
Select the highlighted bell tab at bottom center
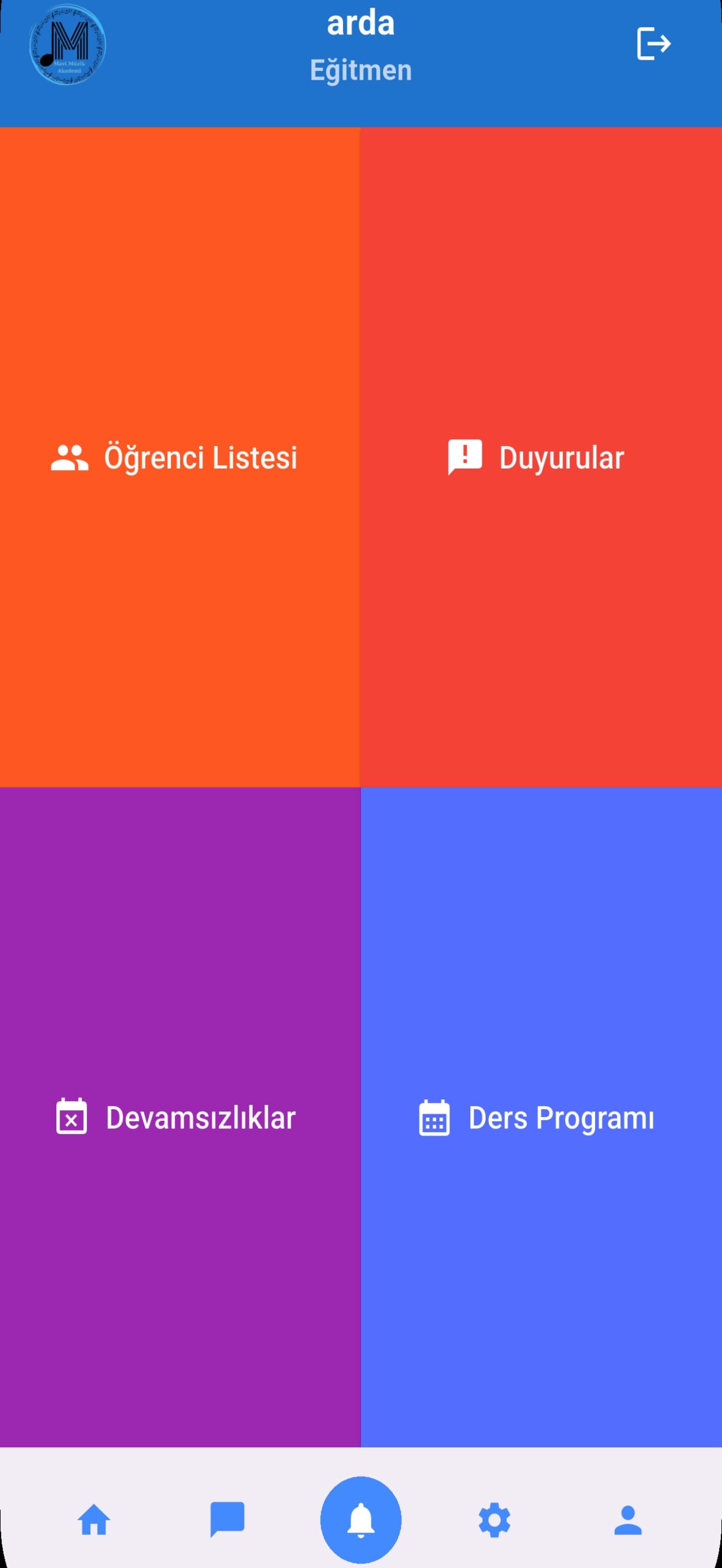[361, 1520]
